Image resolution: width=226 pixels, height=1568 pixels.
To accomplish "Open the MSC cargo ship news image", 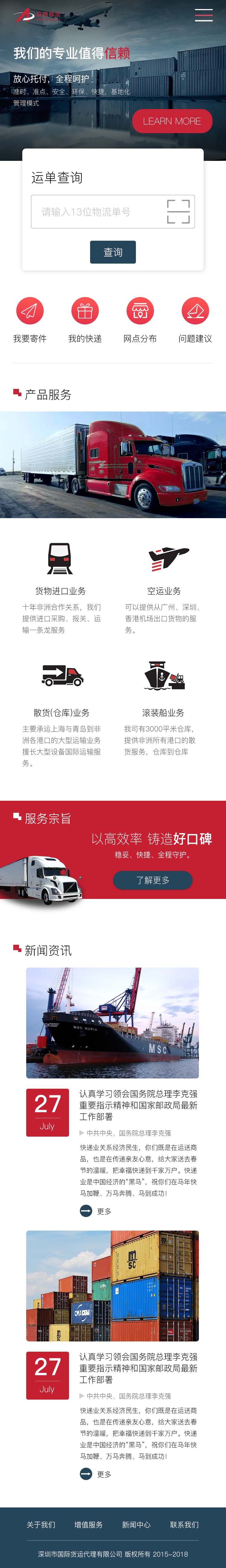I will (x=113, y=1023).
